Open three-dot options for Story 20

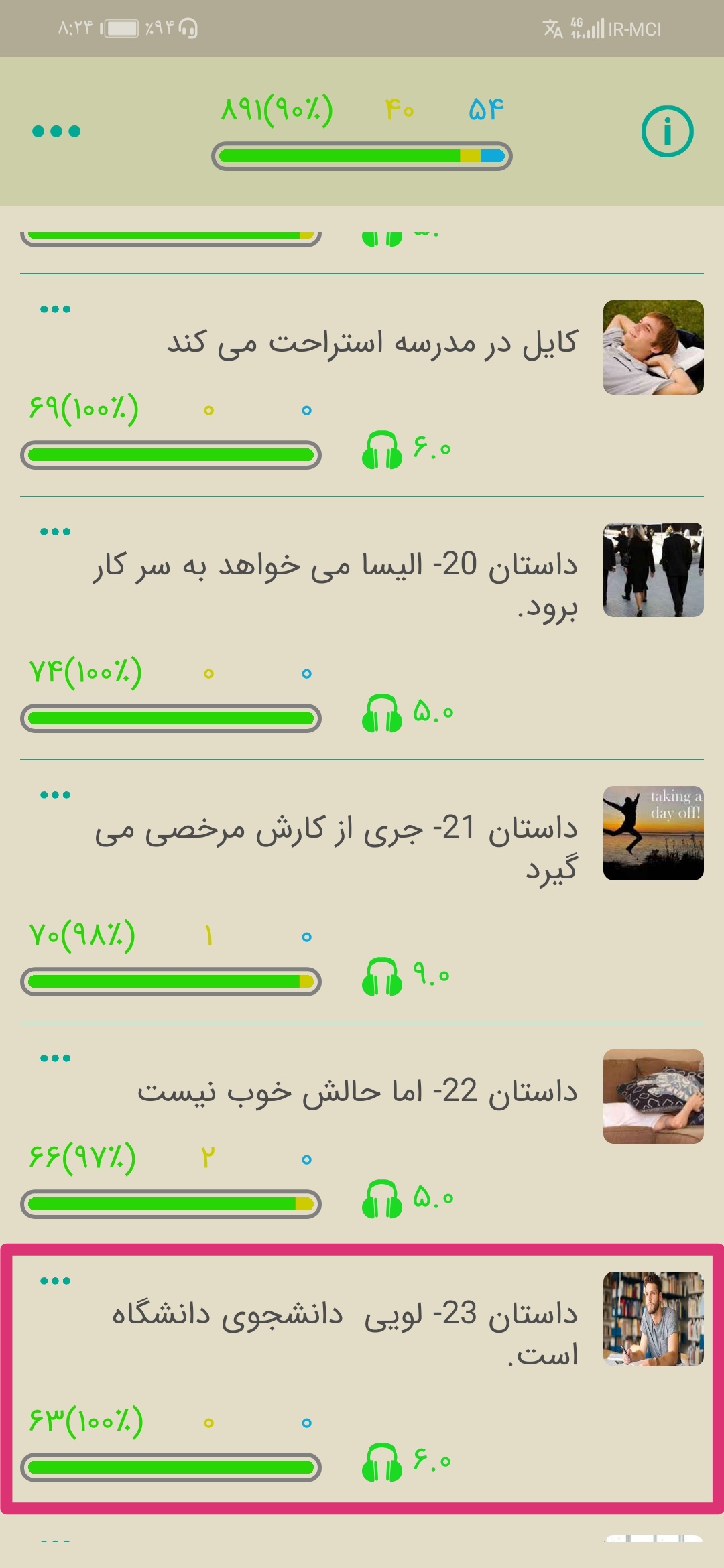55,532
